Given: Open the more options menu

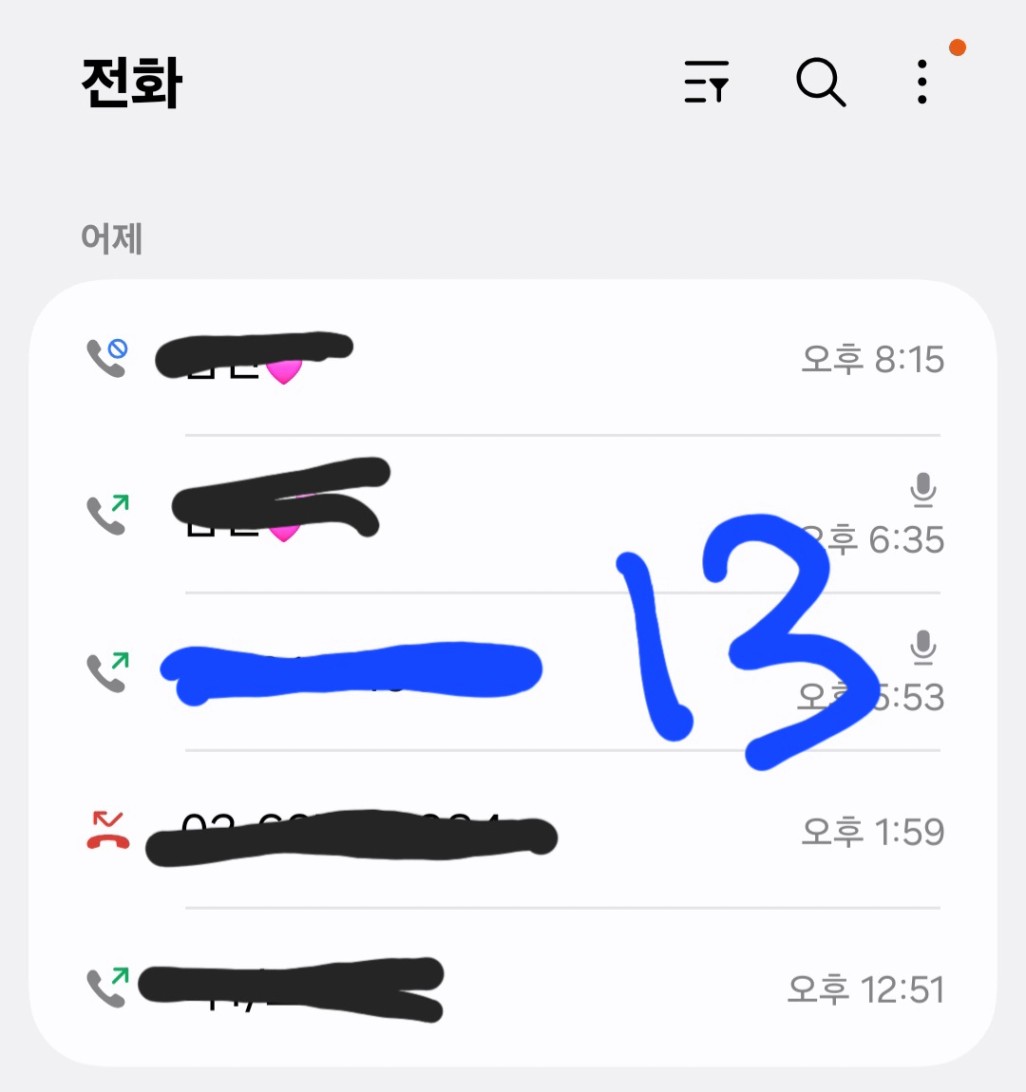Looking at the screenshot, I should point(922,82).
